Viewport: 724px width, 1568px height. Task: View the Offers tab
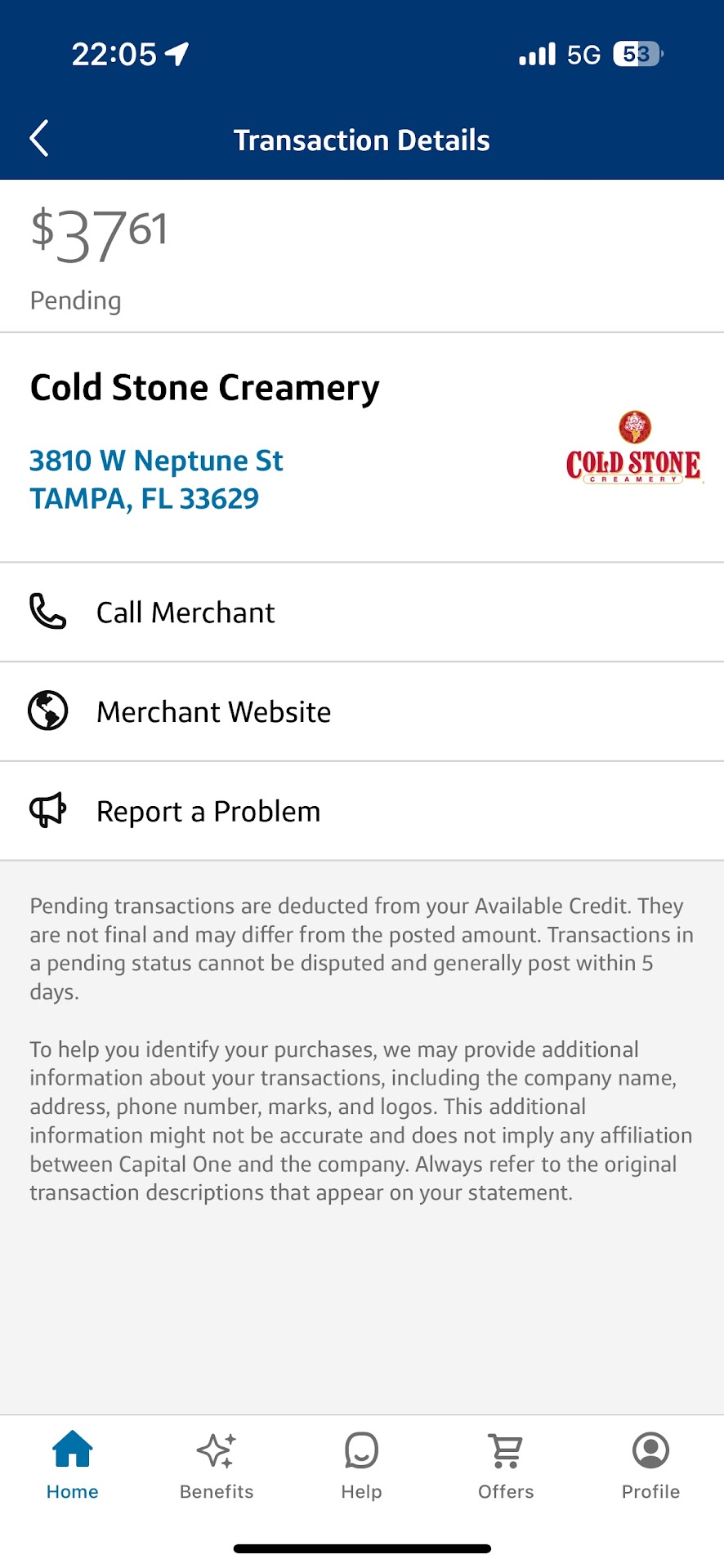506,1466
